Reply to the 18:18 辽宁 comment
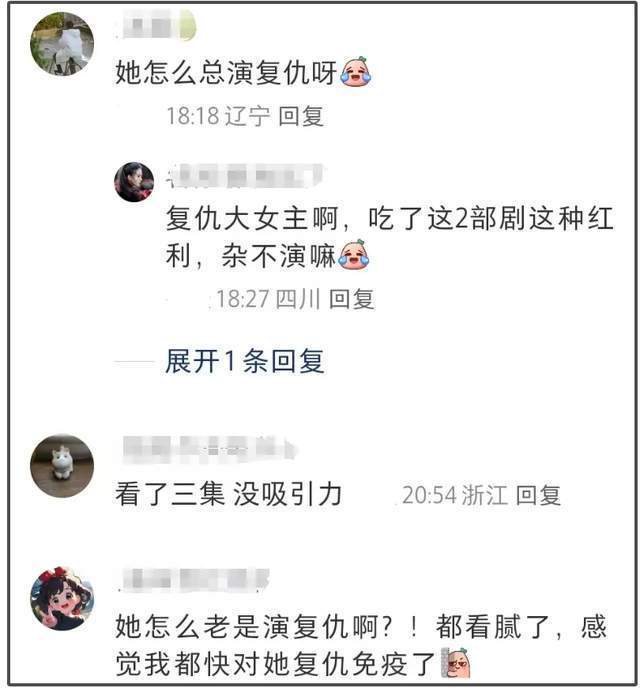This screenshot has width=640, height=688. [x=301, y=117]
